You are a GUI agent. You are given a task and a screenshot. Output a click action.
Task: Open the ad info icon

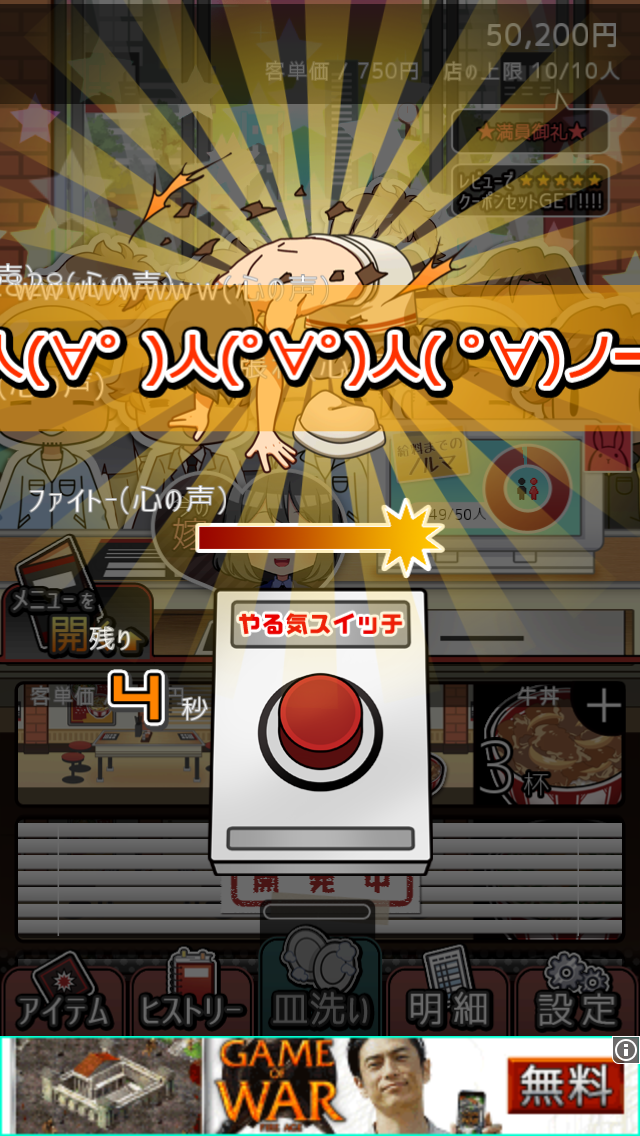(626, 1049)
